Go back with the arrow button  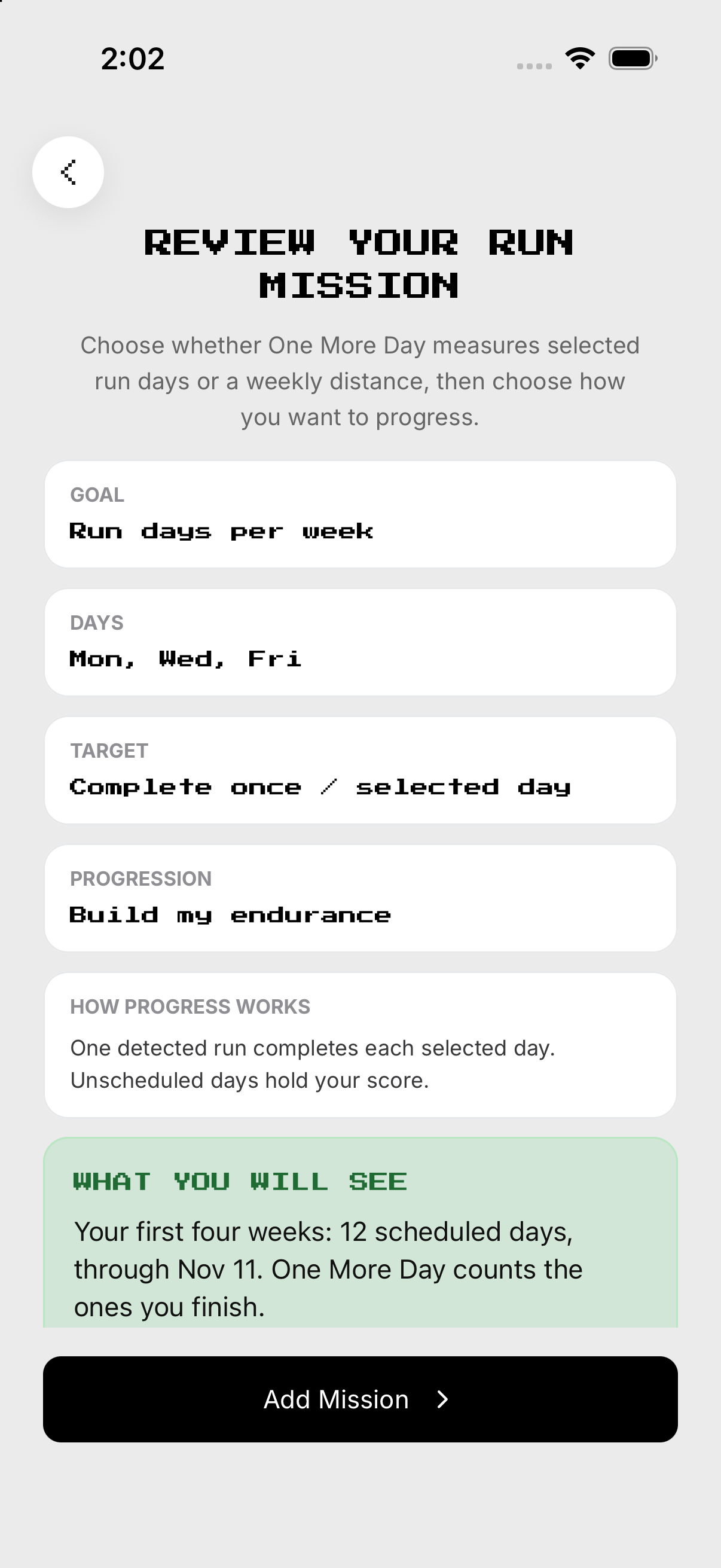click(68, 172)
